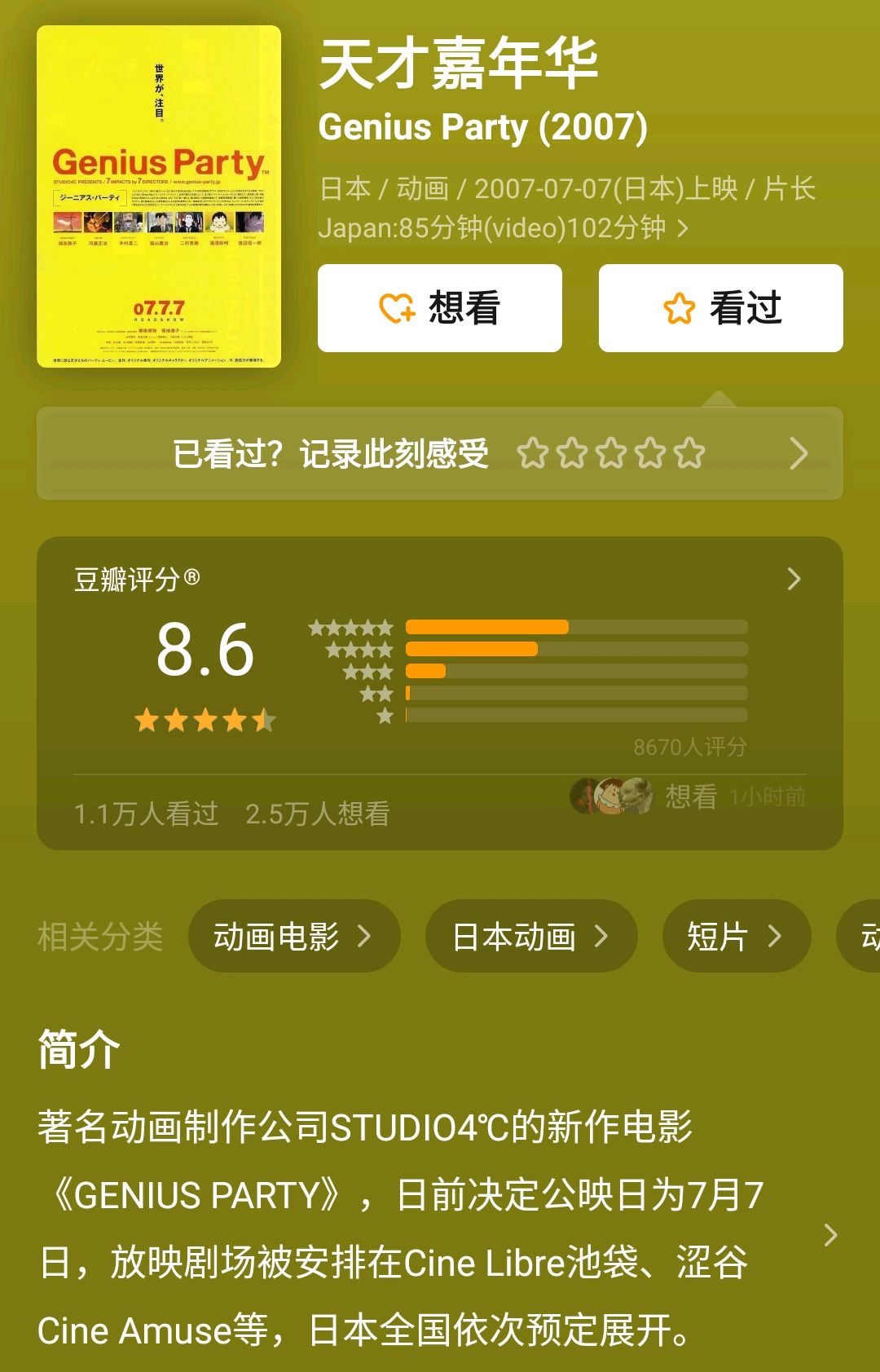Open the Genius Party poster image
The image size is (880, 1372).
[159, 196]
